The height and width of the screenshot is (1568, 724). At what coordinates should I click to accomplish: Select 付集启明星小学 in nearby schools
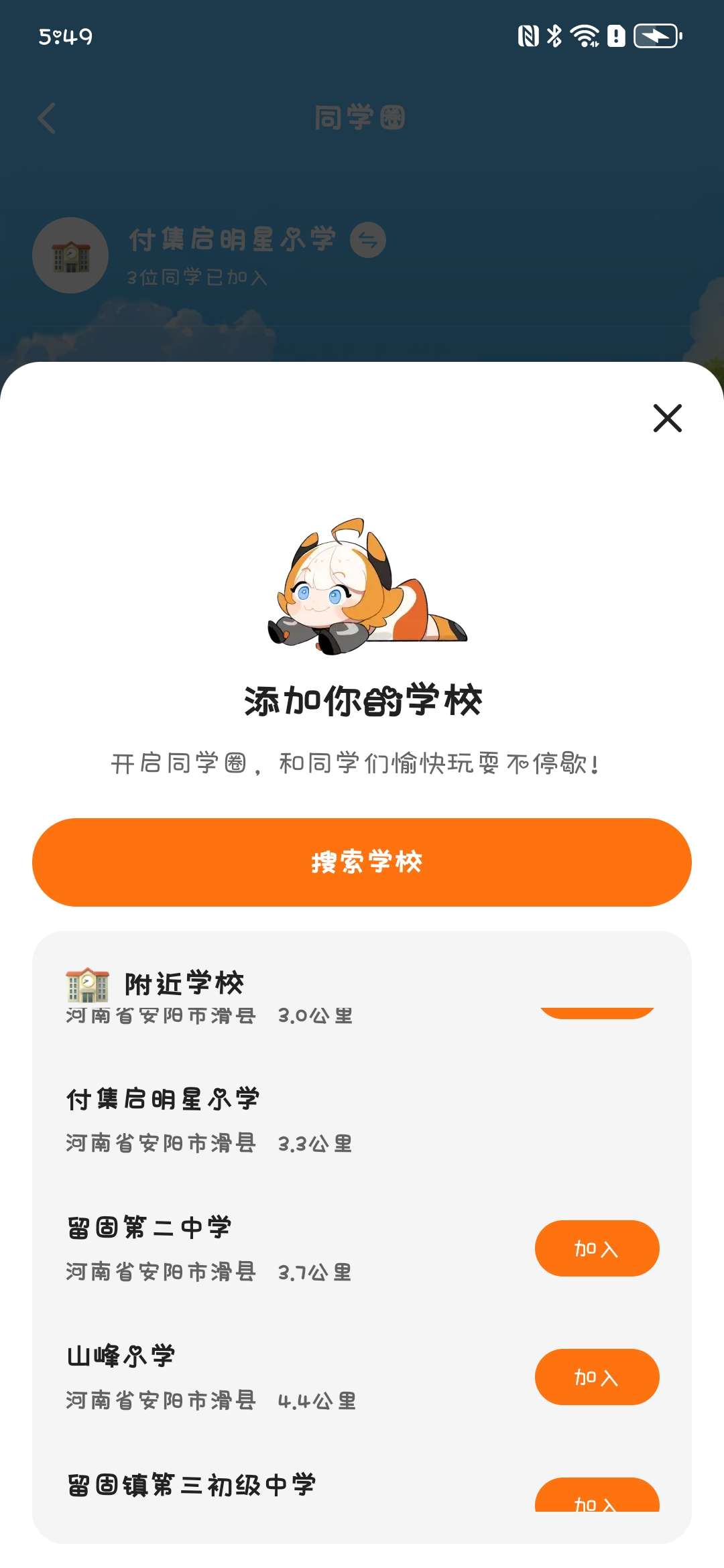tap(163, 1099)
